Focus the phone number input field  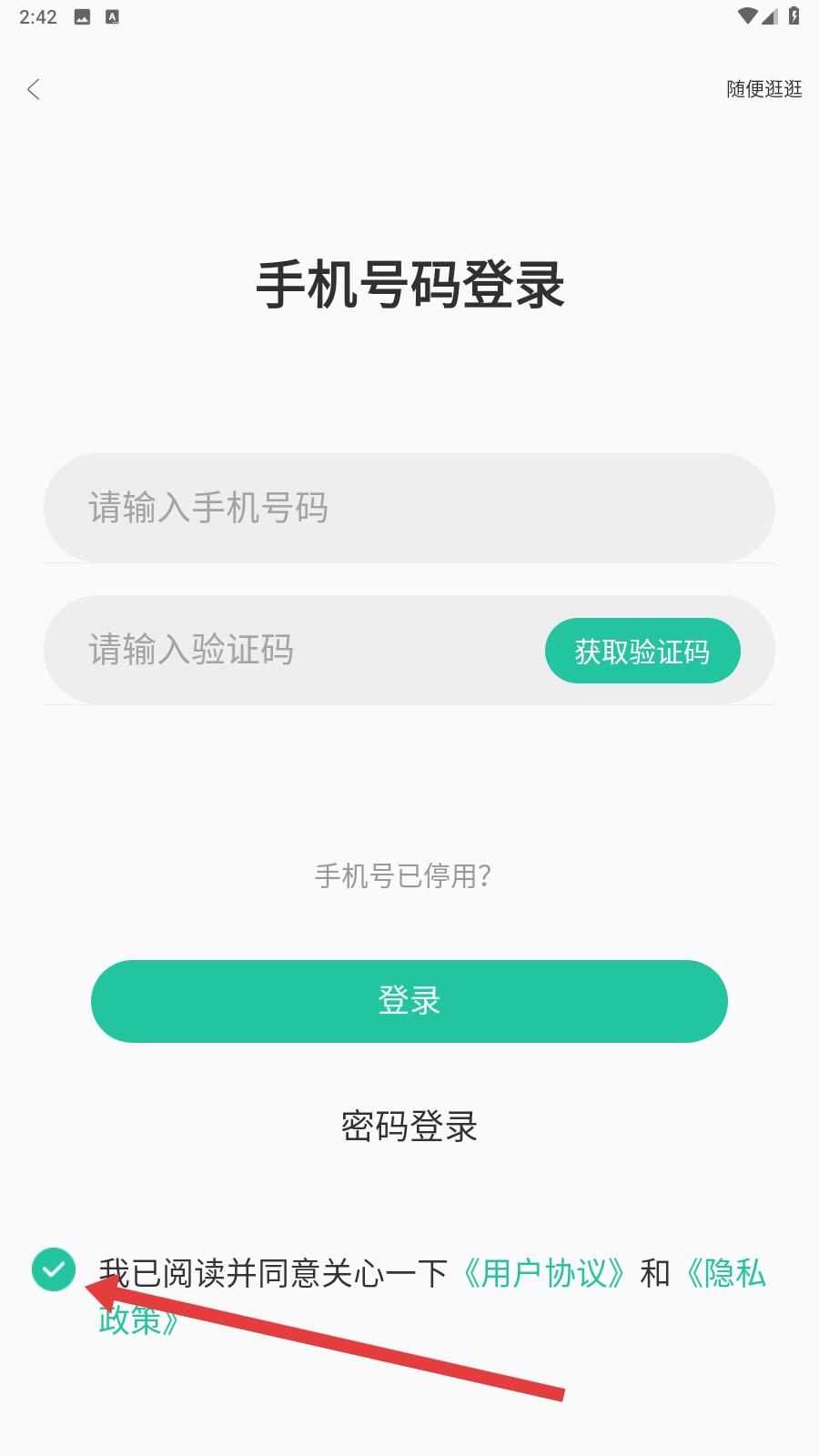(x=409, y=508)
